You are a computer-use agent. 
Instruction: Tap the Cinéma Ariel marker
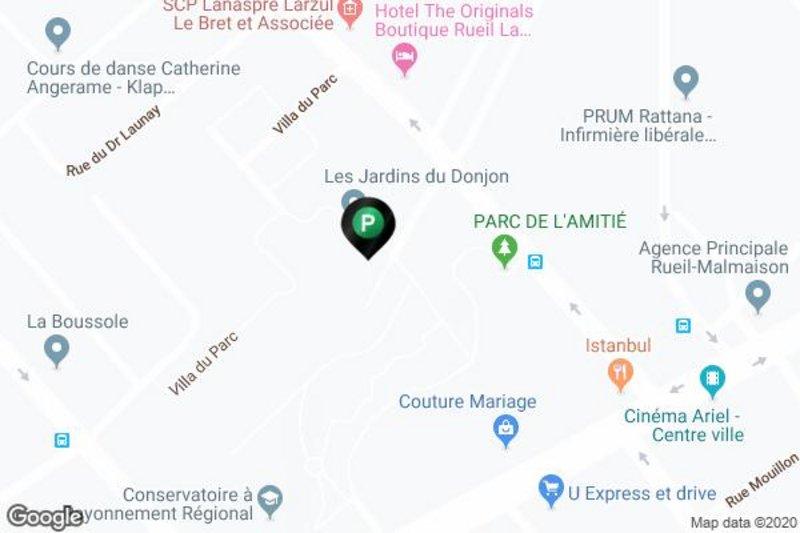pos(712,379)
